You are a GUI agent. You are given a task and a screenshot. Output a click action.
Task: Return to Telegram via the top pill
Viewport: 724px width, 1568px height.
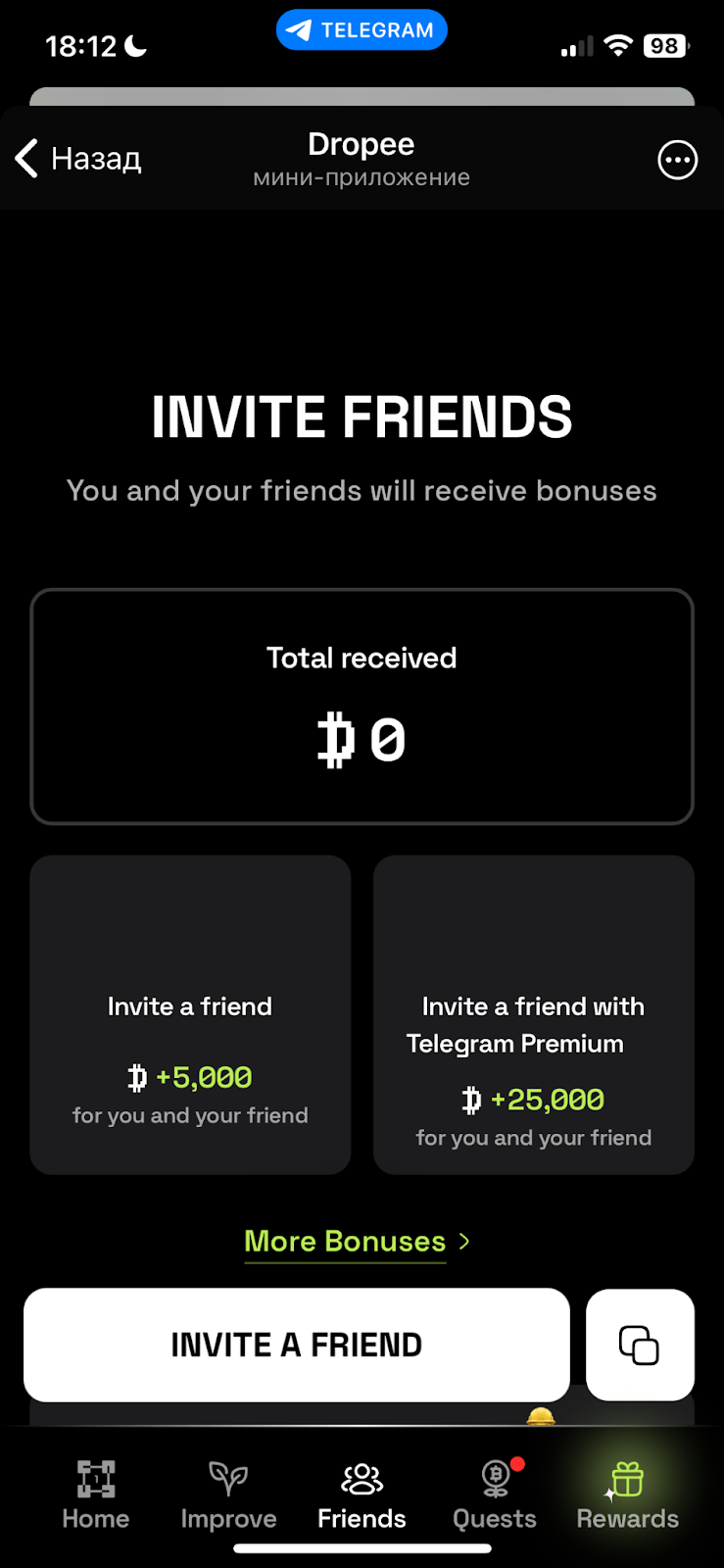(362, 30)
